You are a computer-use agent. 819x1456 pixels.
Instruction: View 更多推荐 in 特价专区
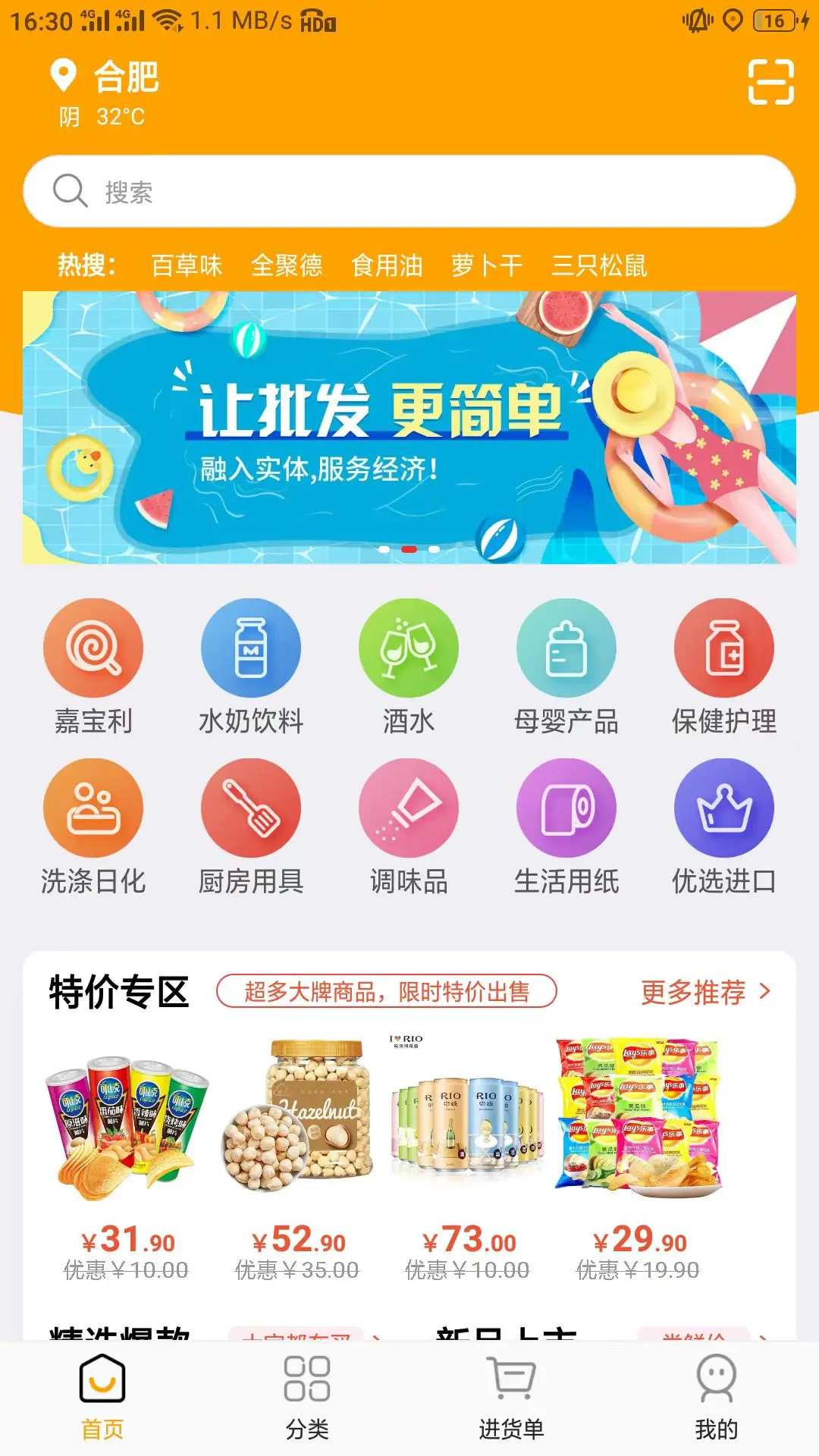tap(705, 992)
